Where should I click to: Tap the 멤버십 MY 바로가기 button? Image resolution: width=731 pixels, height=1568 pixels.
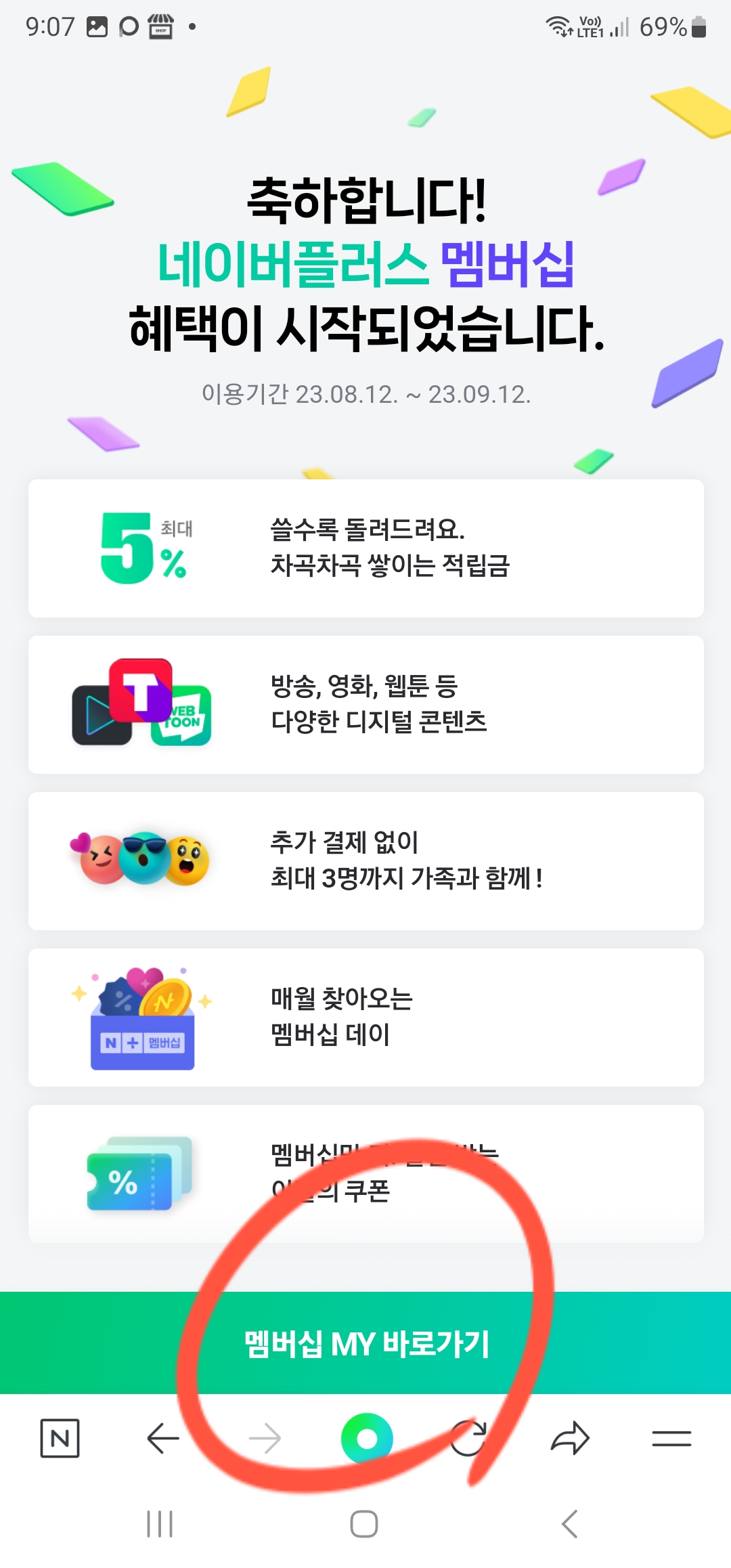click(x=365, y=1343)
